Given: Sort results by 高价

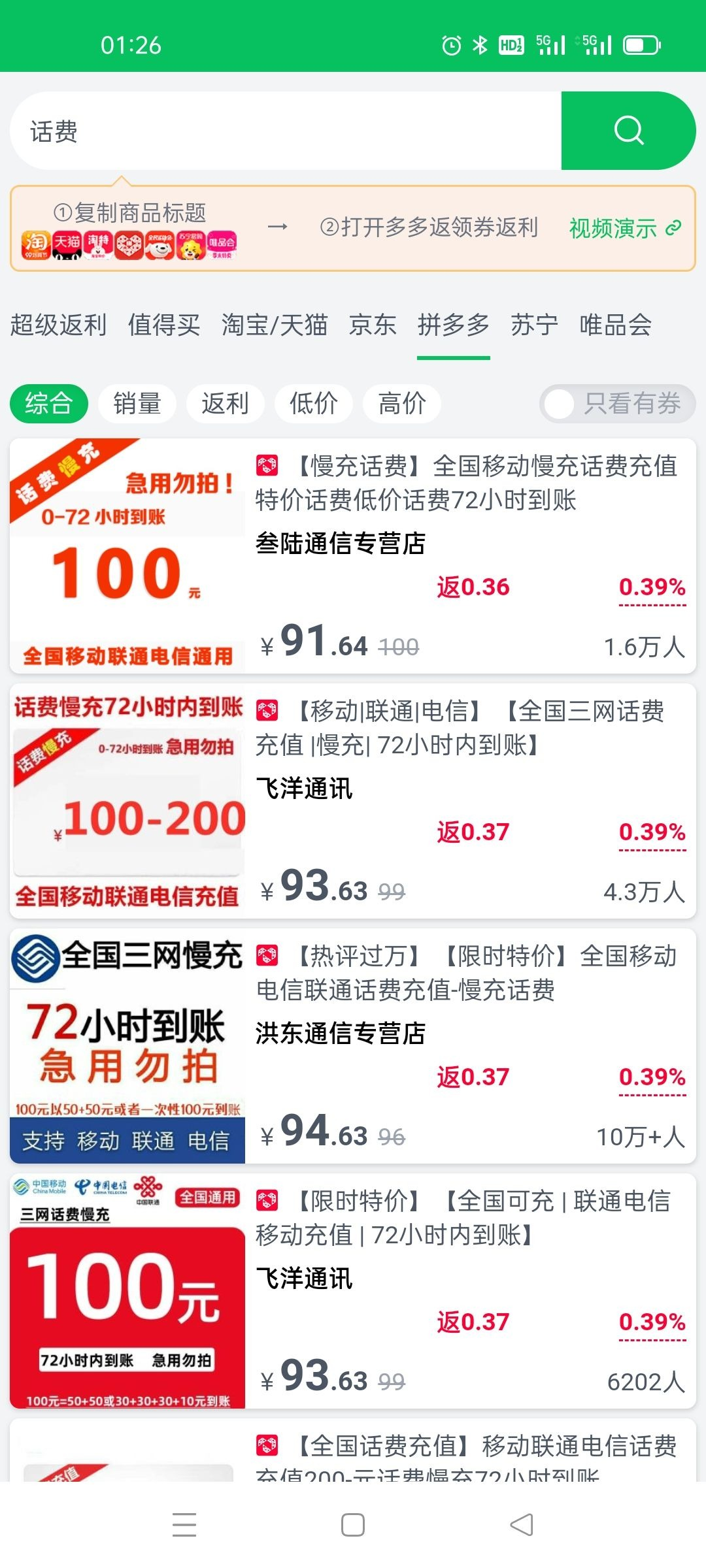Looking at the screenshot, I should 402,403.
